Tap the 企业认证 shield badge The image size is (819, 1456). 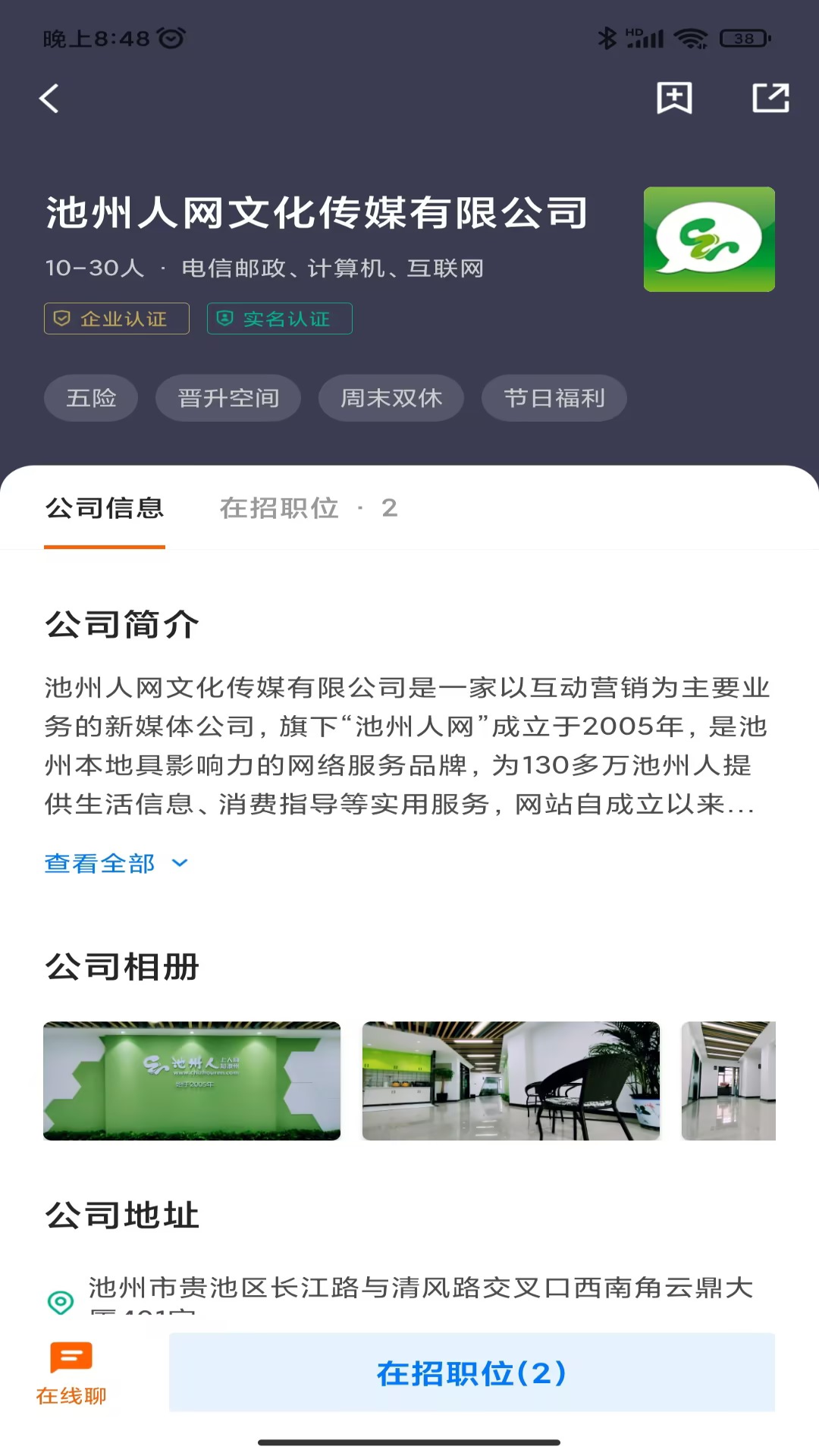115,318
